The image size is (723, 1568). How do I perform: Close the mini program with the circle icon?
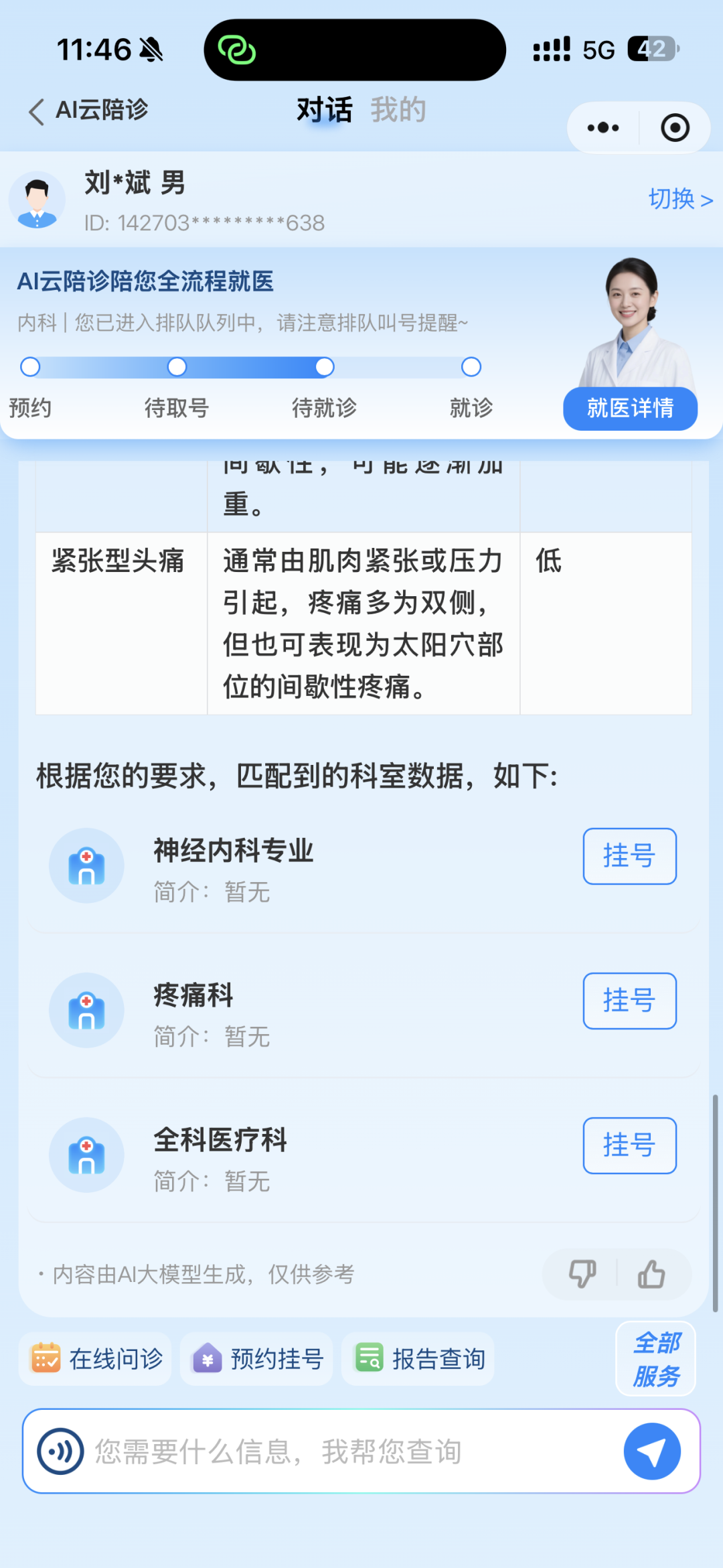(x=675, y=128)
